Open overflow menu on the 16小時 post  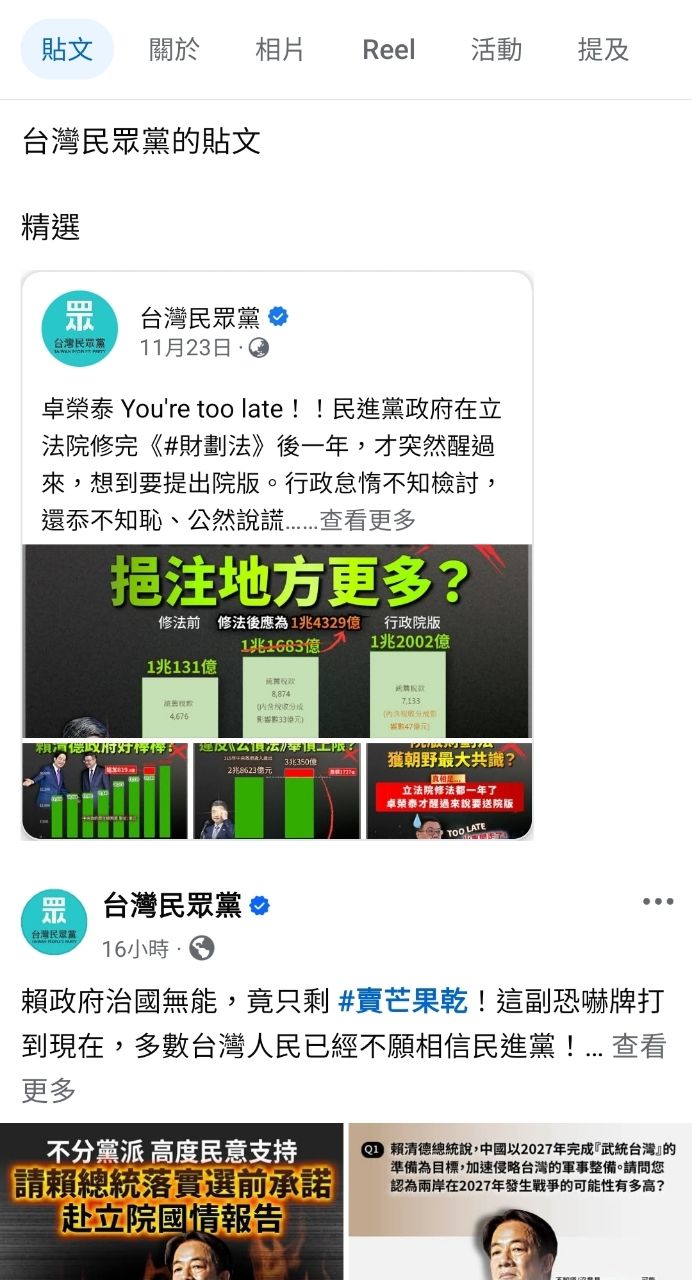coord(657,902)
